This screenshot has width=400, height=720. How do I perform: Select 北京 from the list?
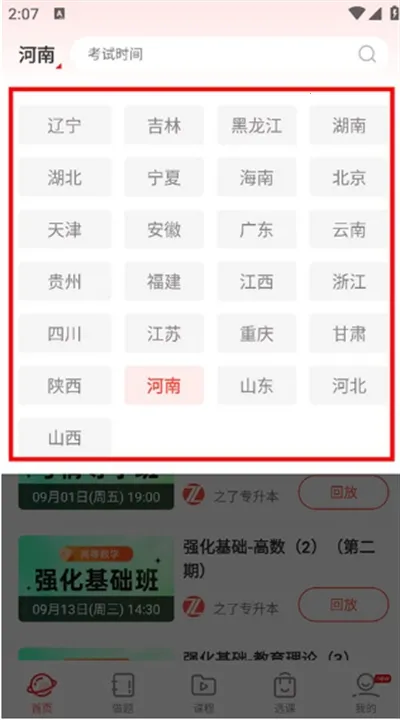click(349, 177)
